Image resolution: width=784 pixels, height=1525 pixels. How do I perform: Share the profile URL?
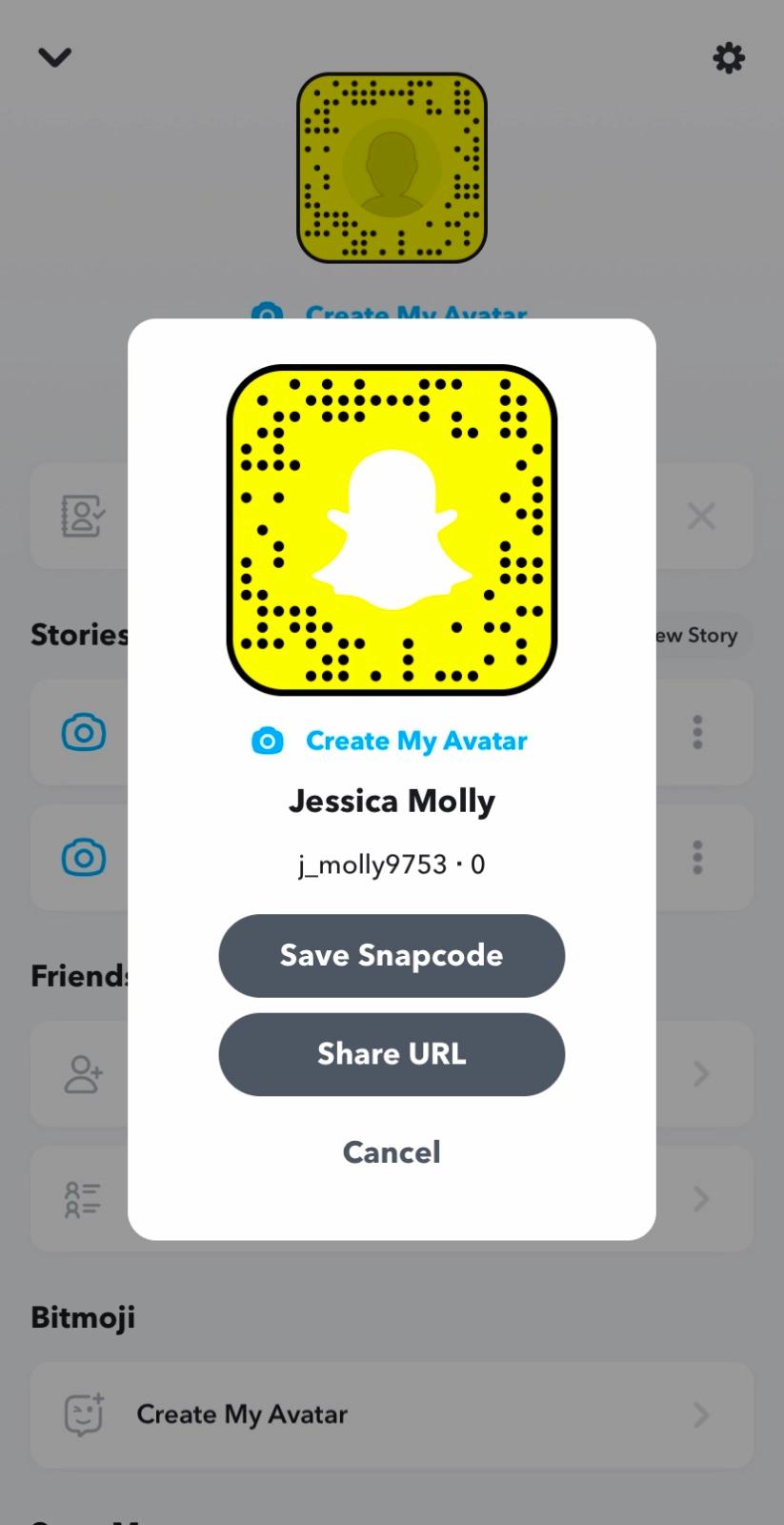pyautogui.click(x=392, y=1054)
